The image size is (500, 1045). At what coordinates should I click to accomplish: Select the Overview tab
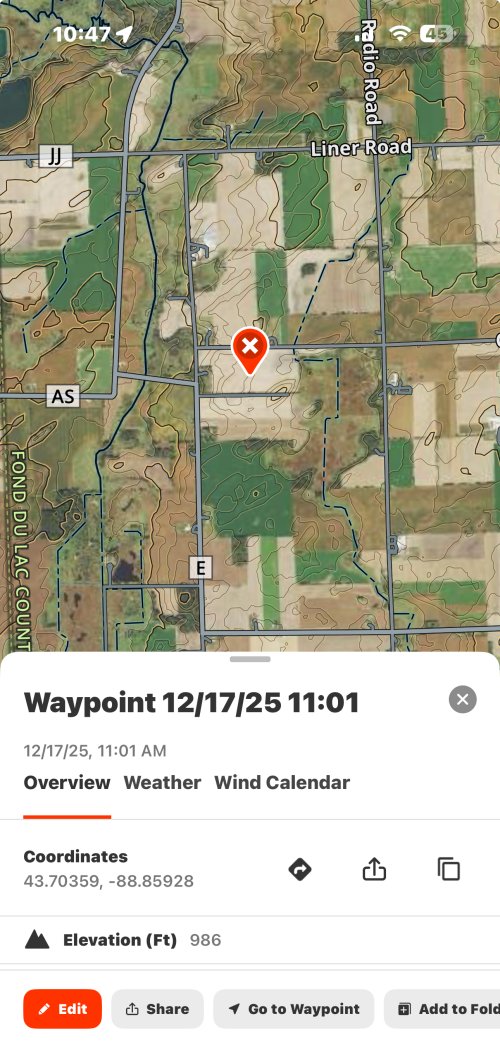(x=67, y=782)
